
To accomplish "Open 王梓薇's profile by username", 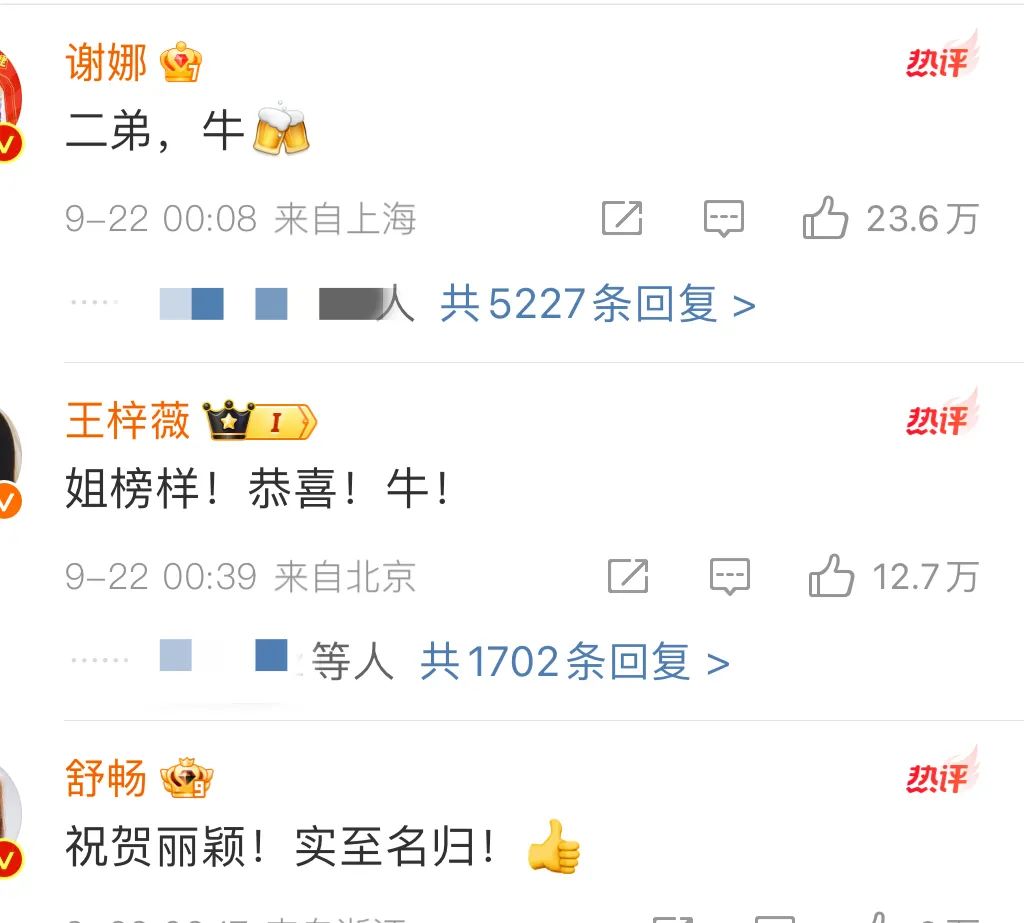I will [x=127, y=421].
